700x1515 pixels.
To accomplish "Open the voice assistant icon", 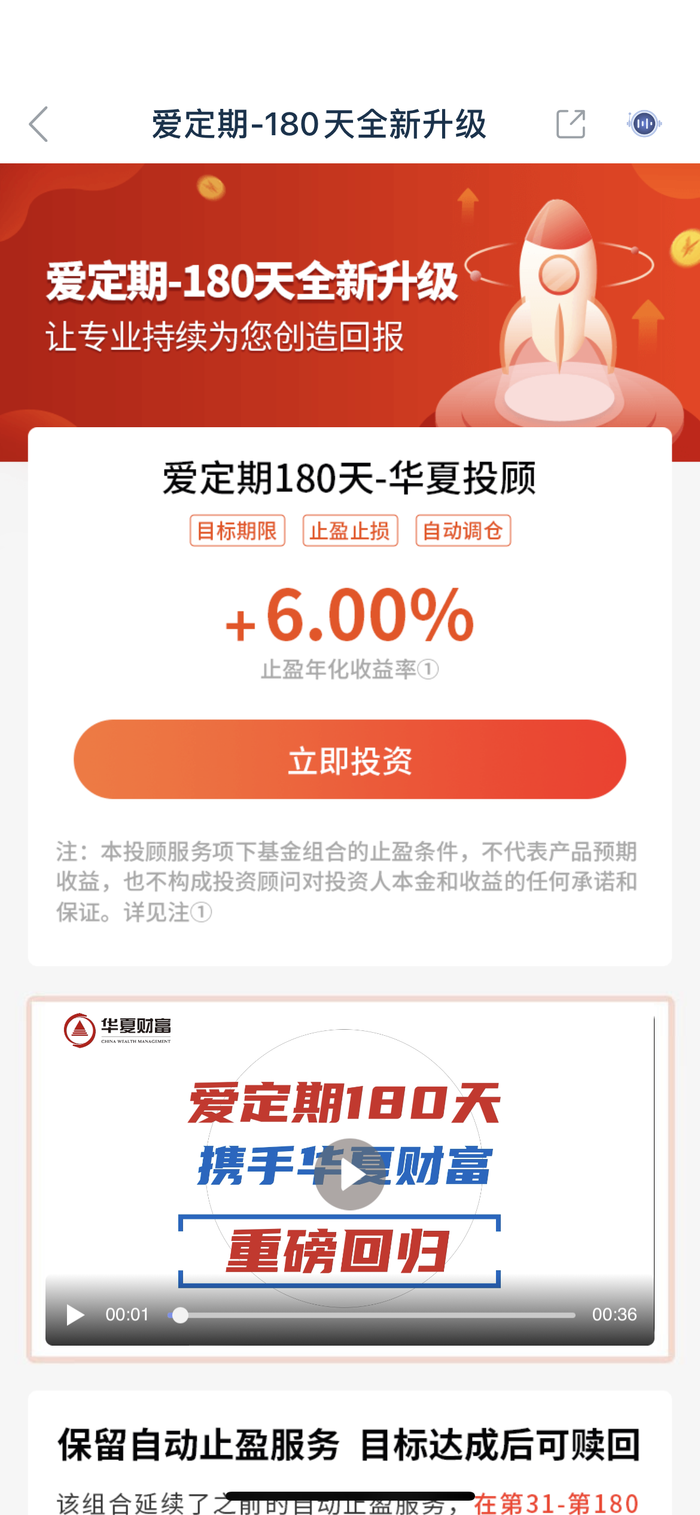I will pyautogui.click(x=644, y=124).
